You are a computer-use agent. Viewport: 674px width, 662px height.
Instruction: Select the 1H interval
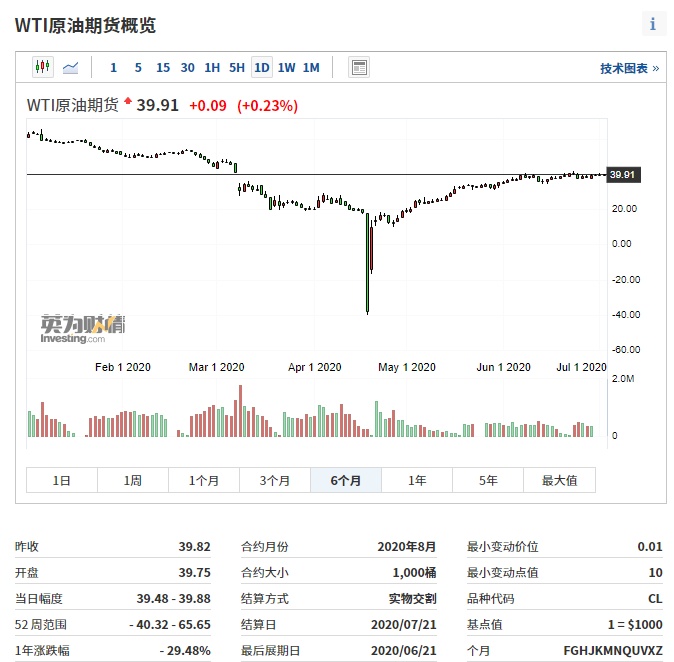click(x=212, y=67)
